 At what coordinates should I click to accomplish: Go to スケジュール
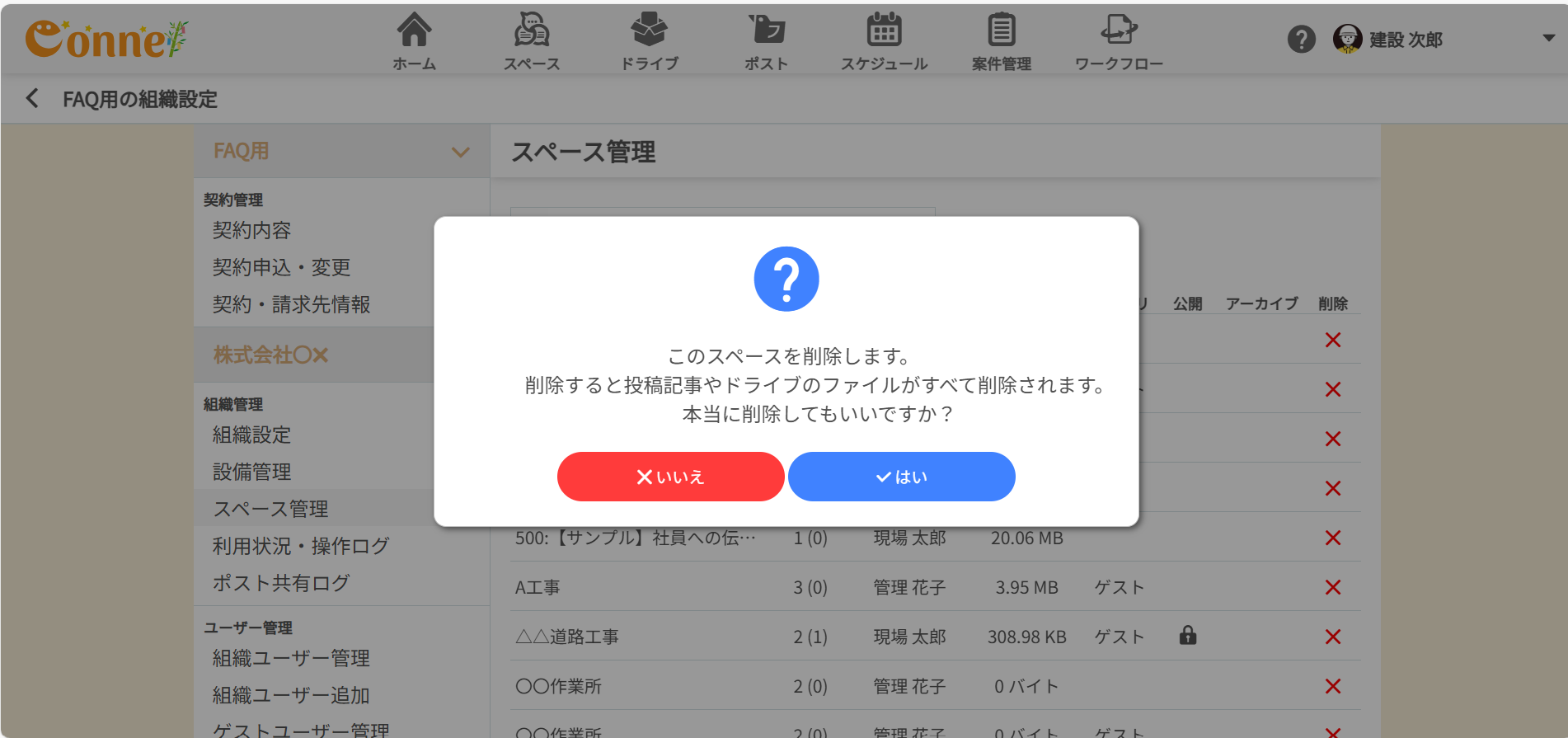tap(884, 41)
